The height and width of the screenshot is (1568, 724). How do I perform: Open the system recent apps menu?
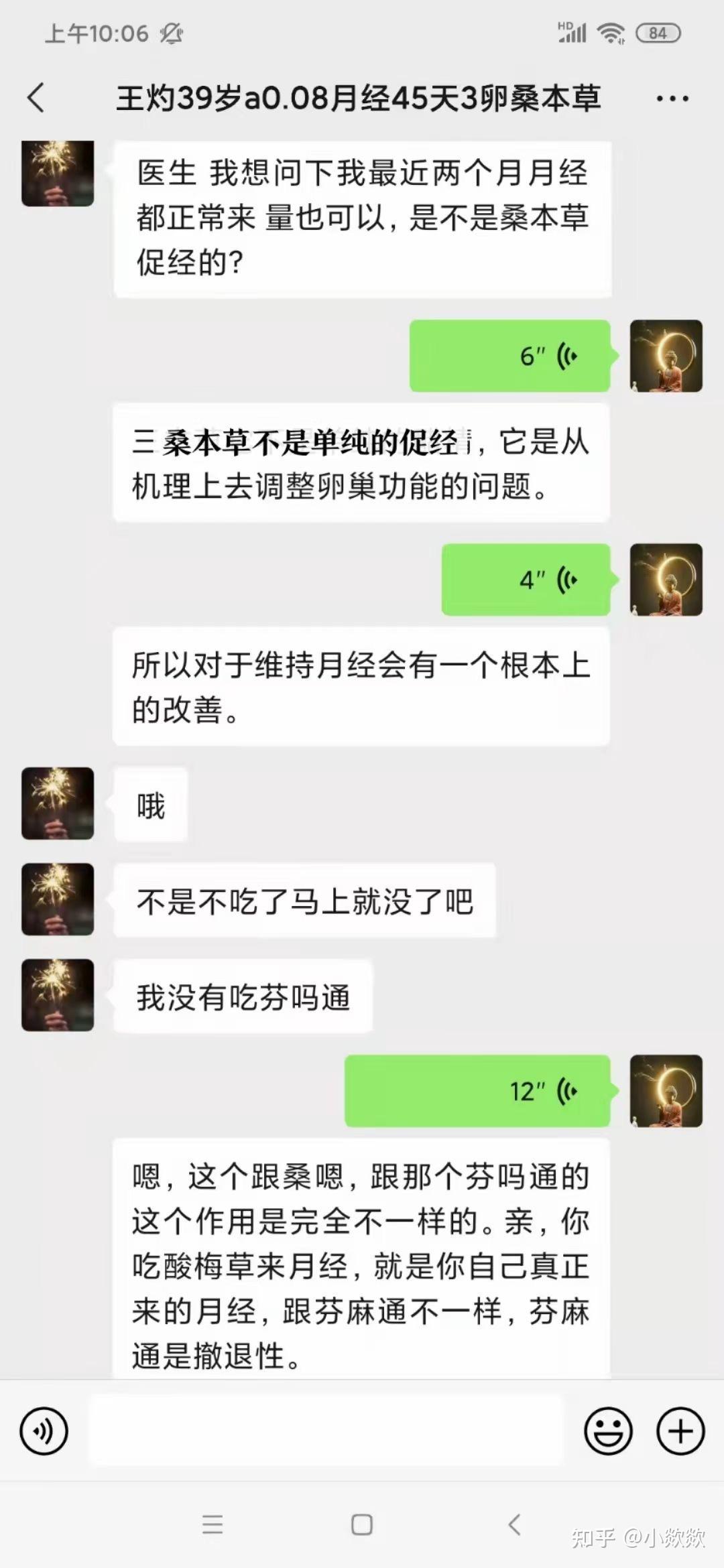pyautogui.click(x=213, y=1524)
